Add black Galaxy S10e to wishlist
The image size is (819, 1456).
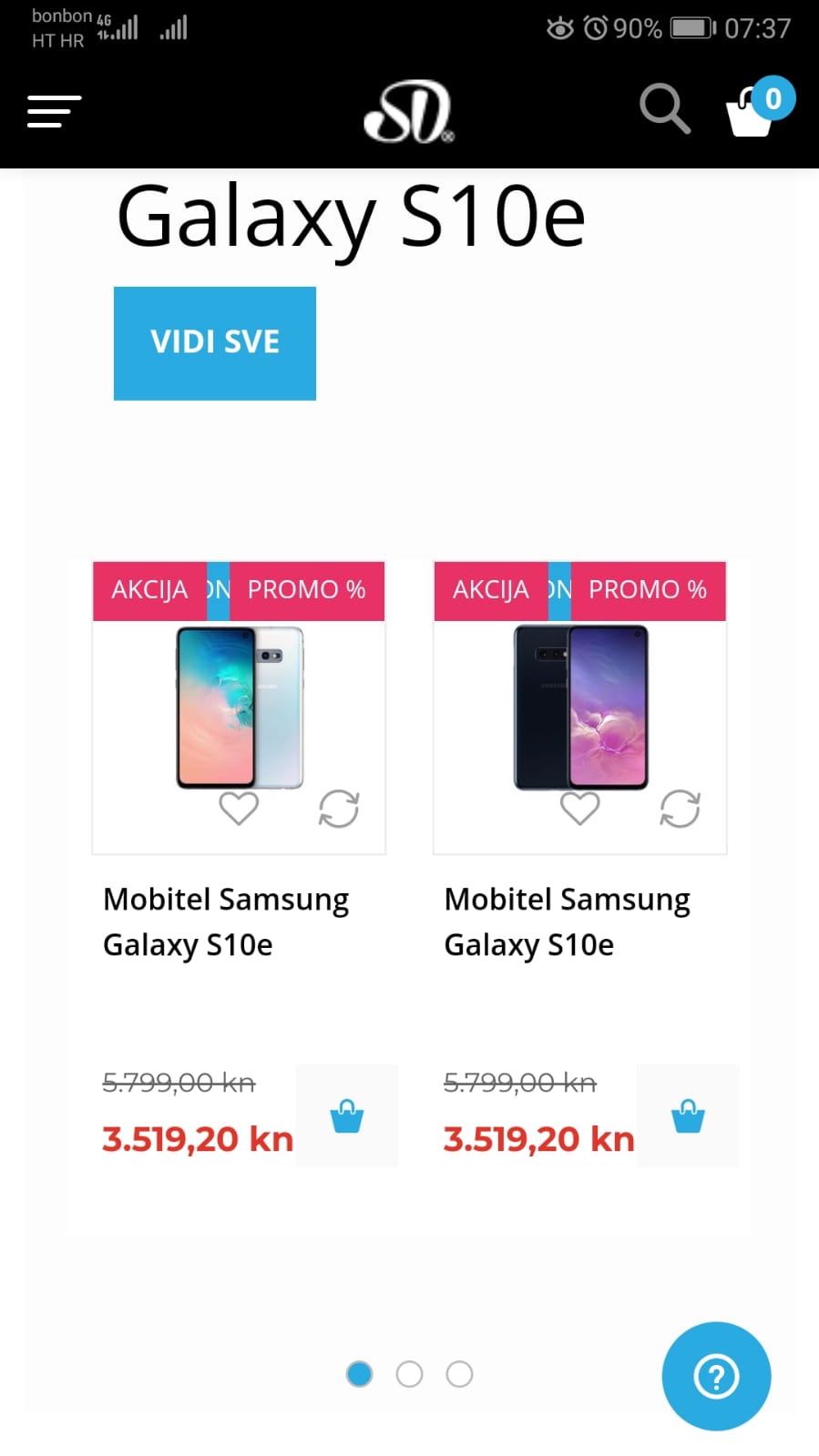[x=579, y=808]
